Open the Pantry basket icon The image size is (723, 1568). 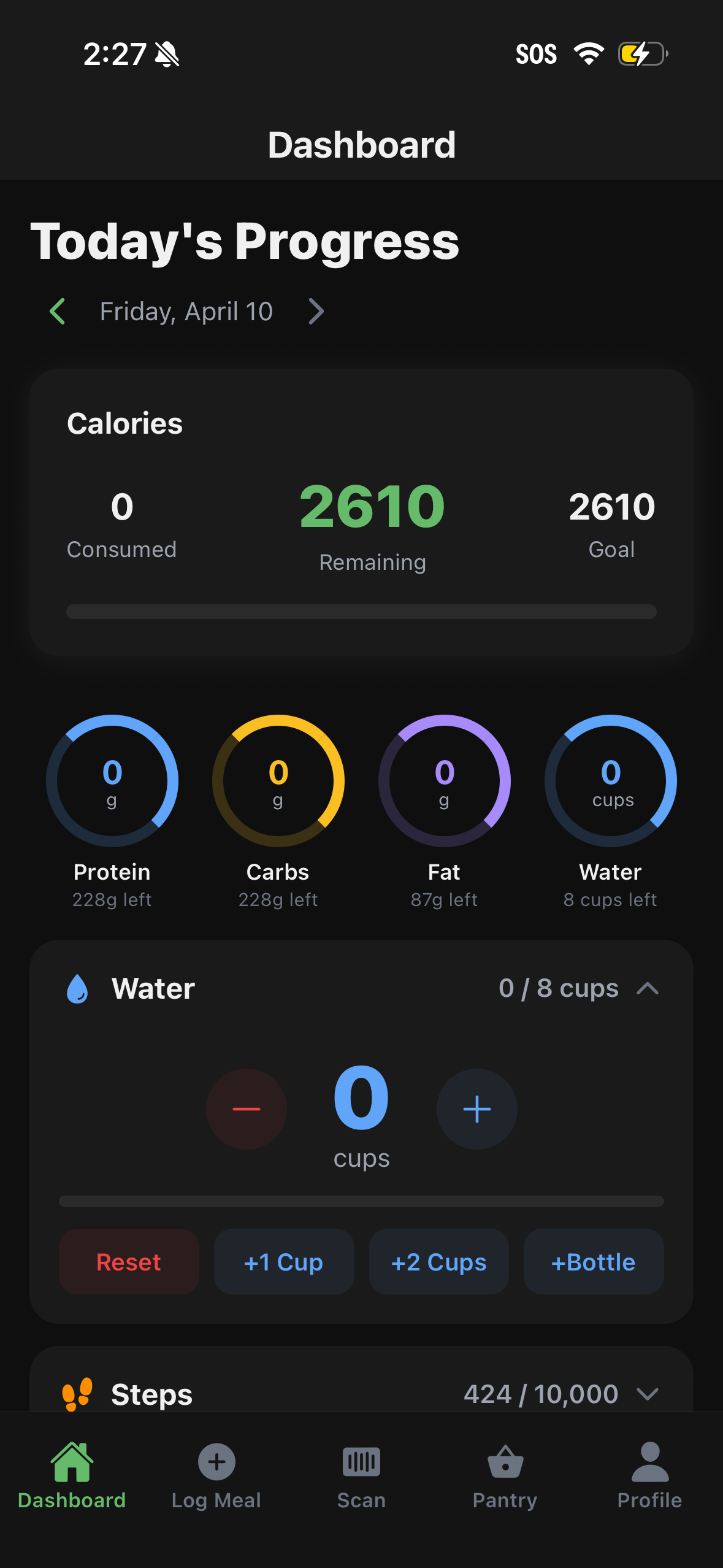pos(505,1462)
